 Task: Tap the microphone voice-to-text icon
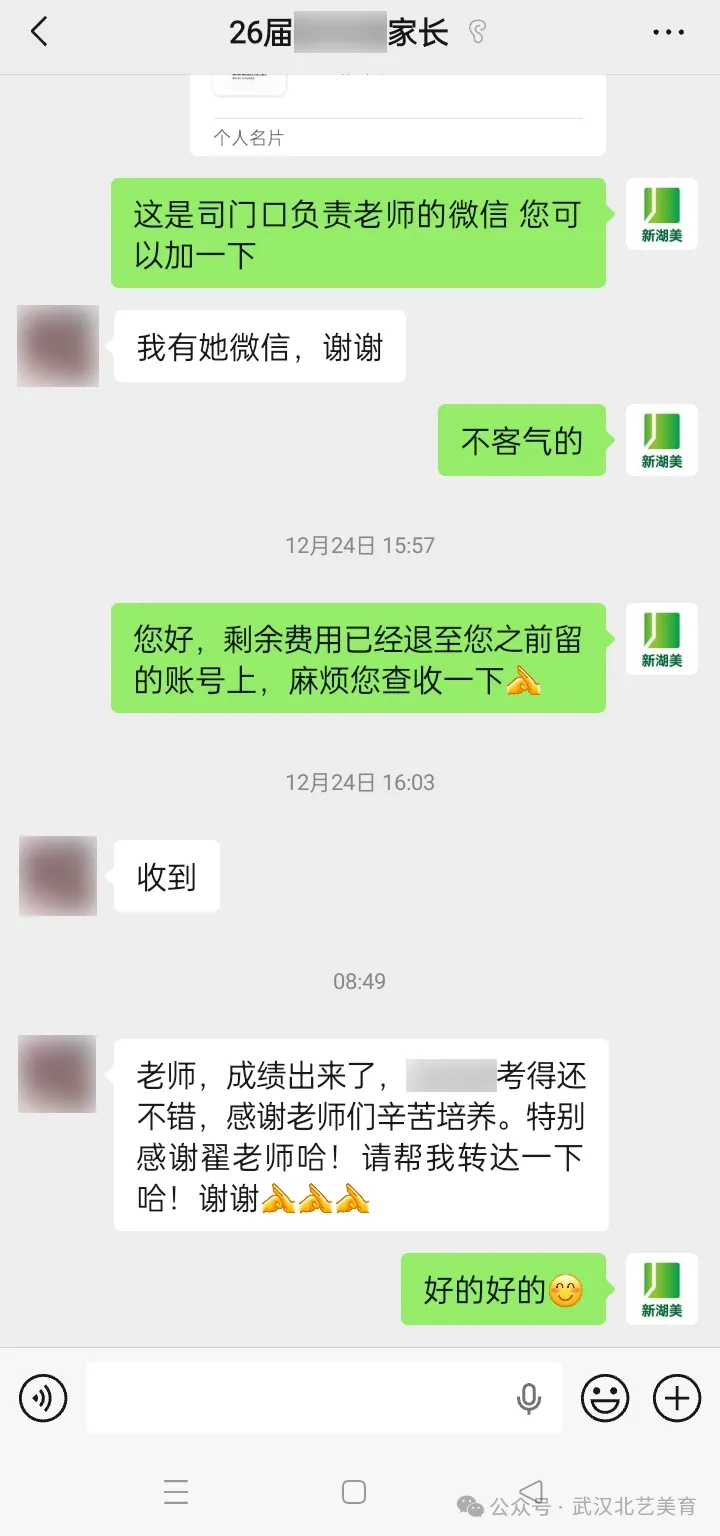[x=529, y=1399]
